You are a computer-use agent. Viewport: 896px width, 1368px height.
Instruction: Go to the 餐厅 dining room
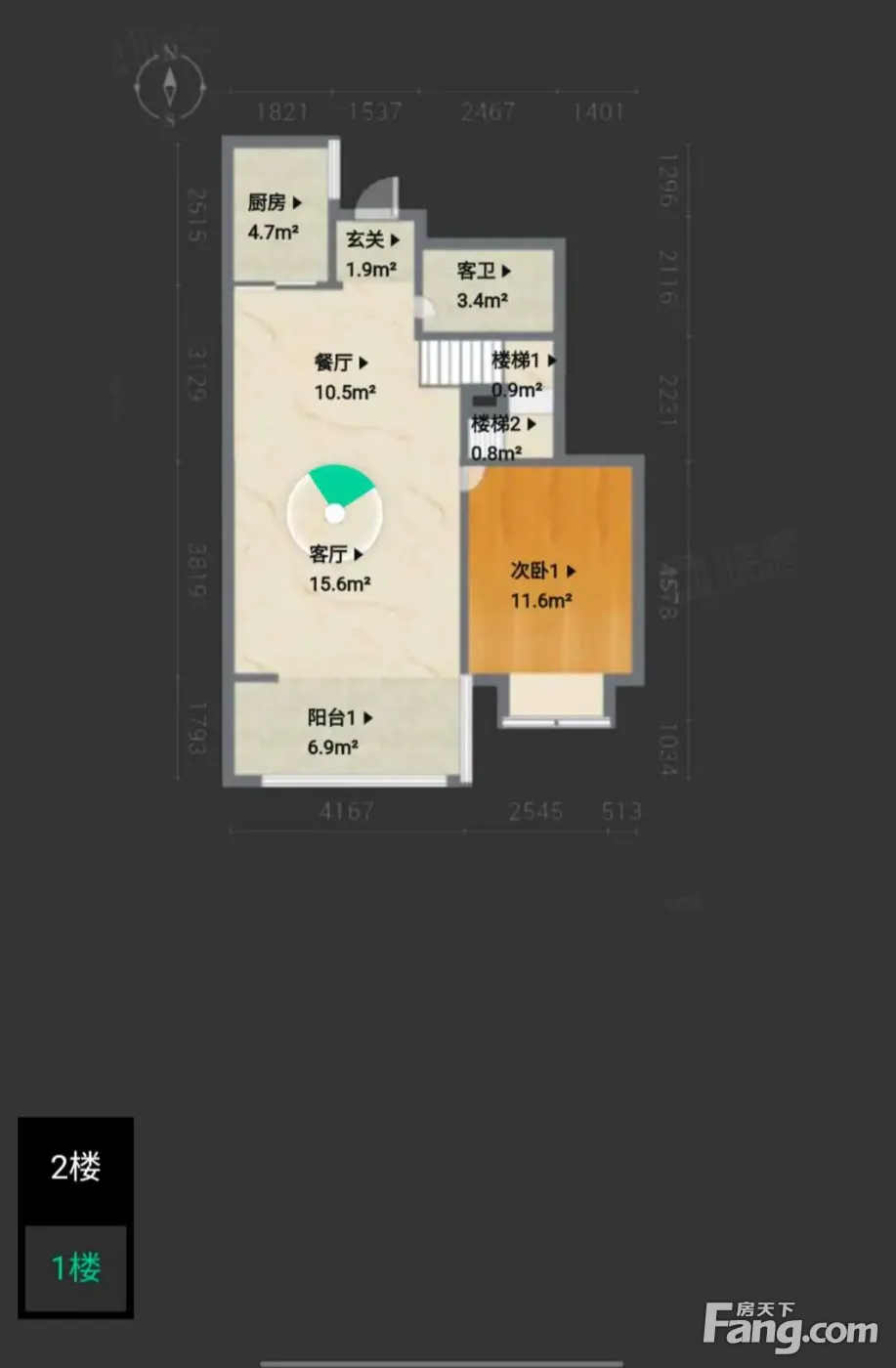click(x=341, y=363)
